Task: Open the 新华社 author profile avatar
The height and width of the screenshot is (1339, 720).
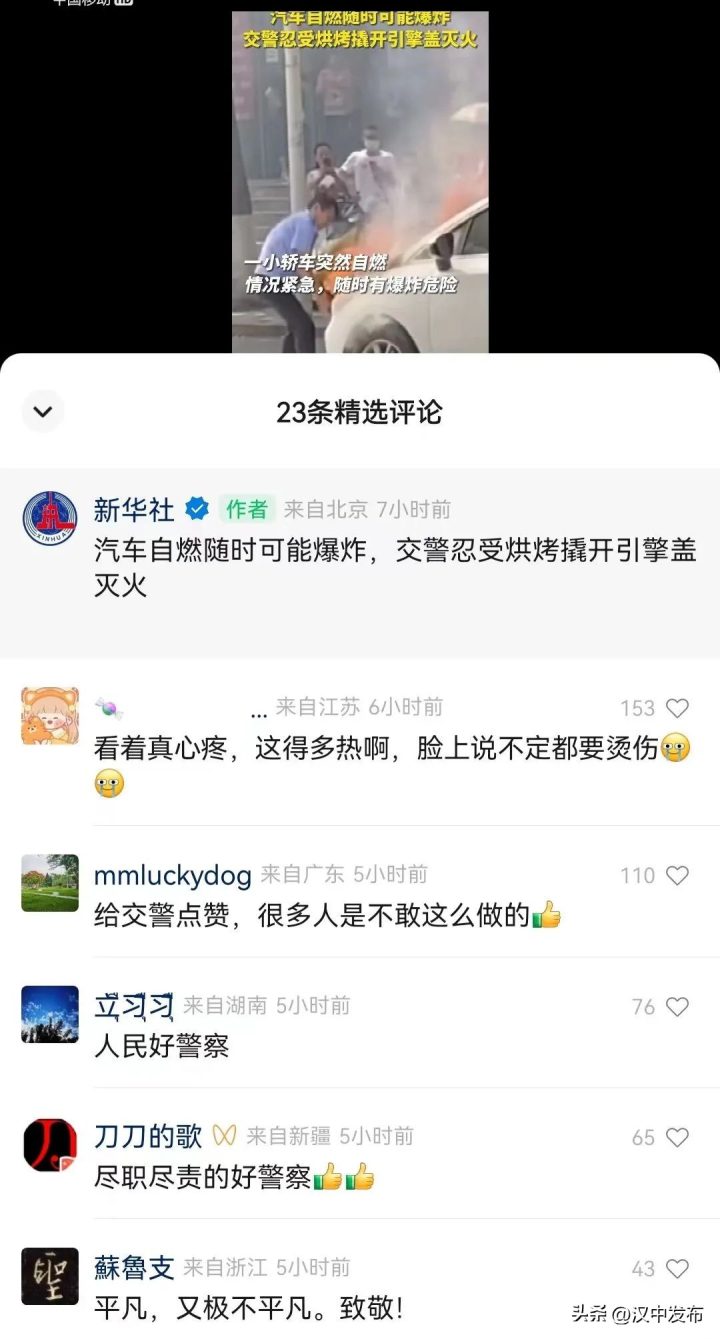Action: pyautogui.click(x=50, y=519)
